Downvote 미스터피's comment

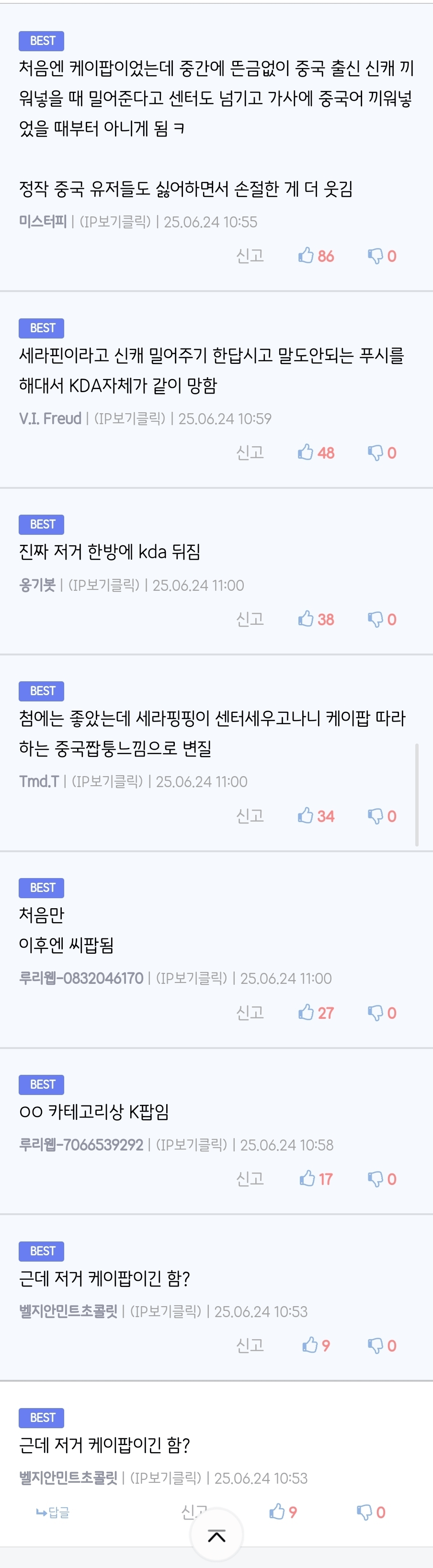pos(382,256)
